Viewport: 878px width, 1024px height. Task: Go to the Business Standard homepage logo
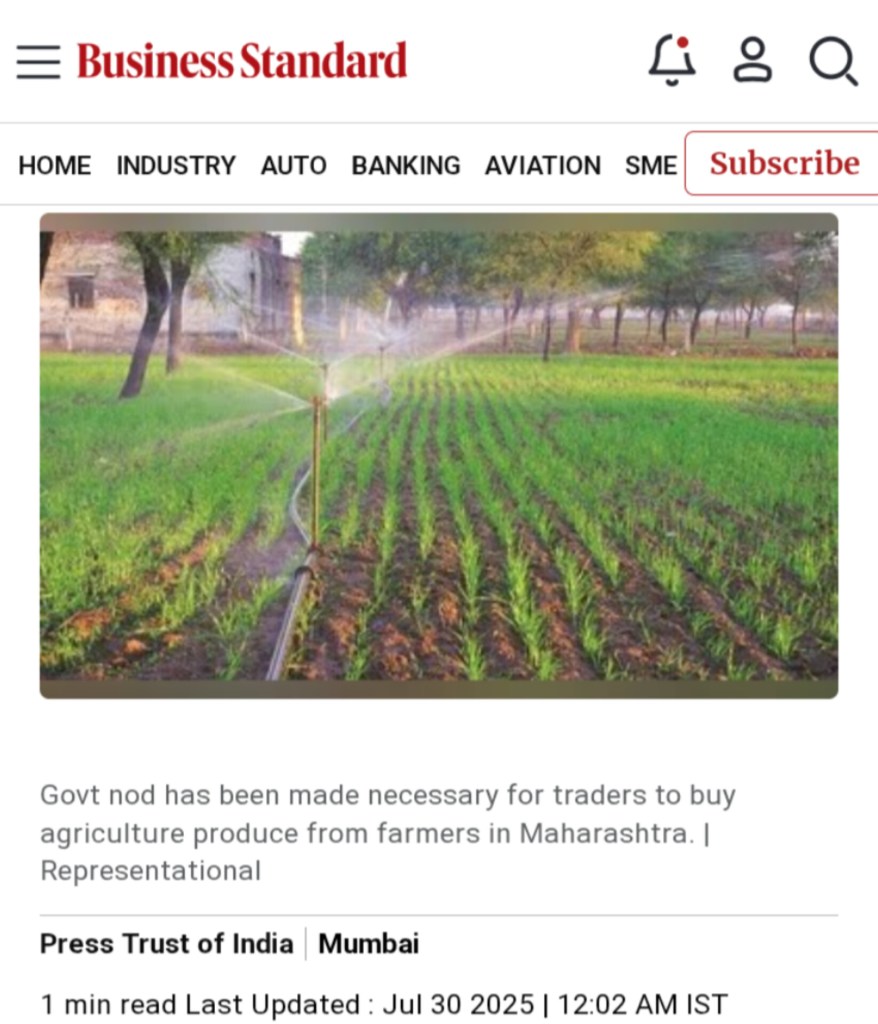(x=242, y=61)
